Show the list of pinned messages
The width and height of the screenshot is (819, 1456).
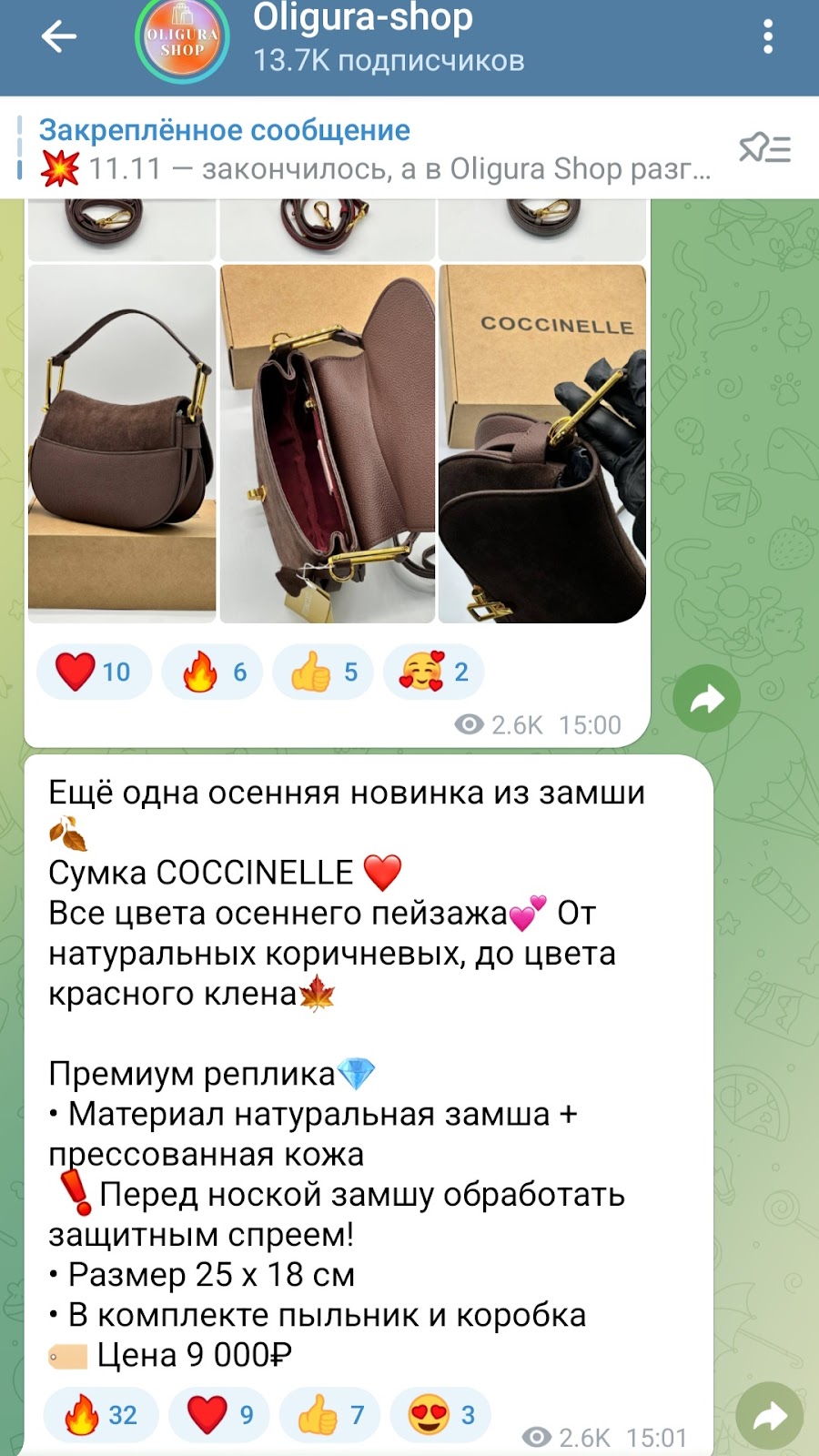click(x=764, y=148)
